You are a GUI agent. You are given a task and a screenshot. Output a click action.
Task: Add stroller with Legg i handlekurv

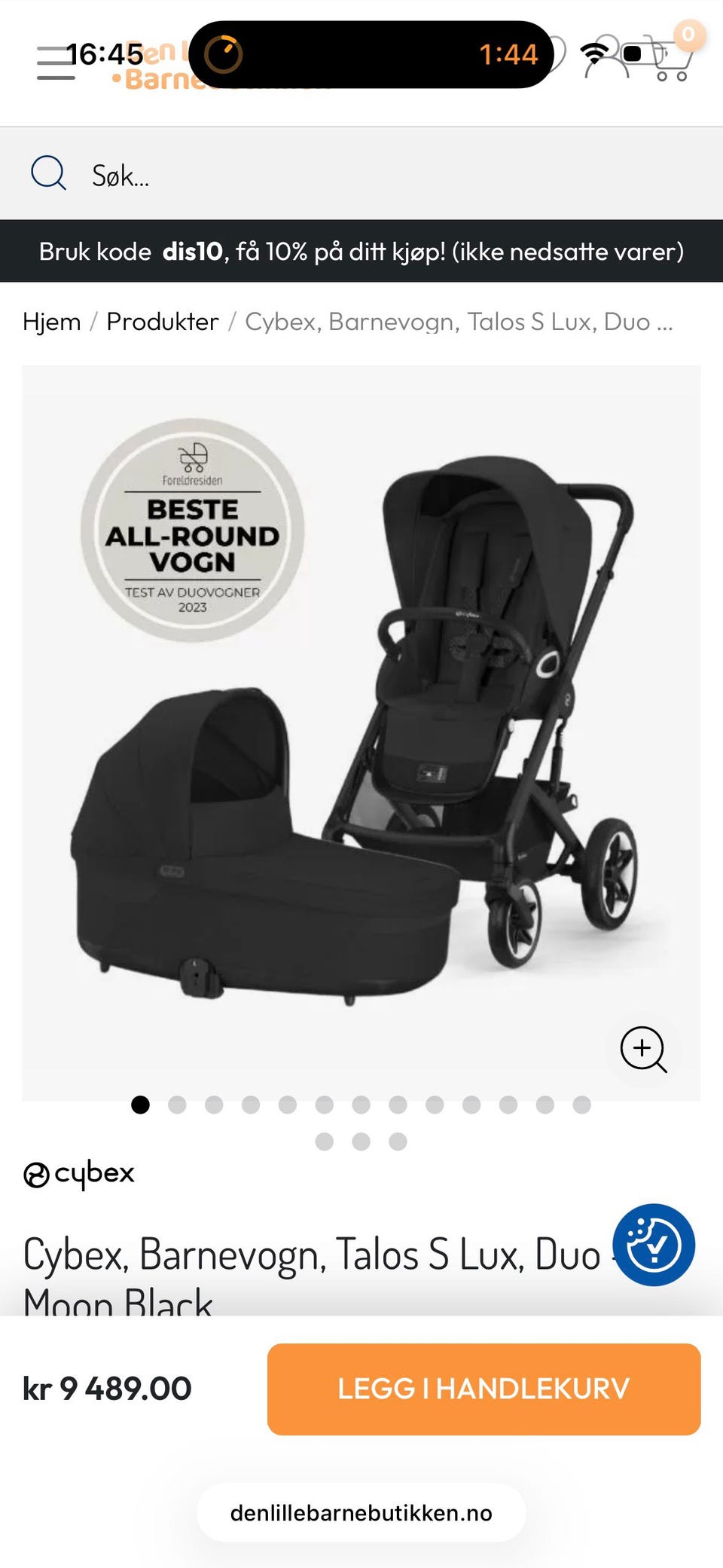point(484,1389)
